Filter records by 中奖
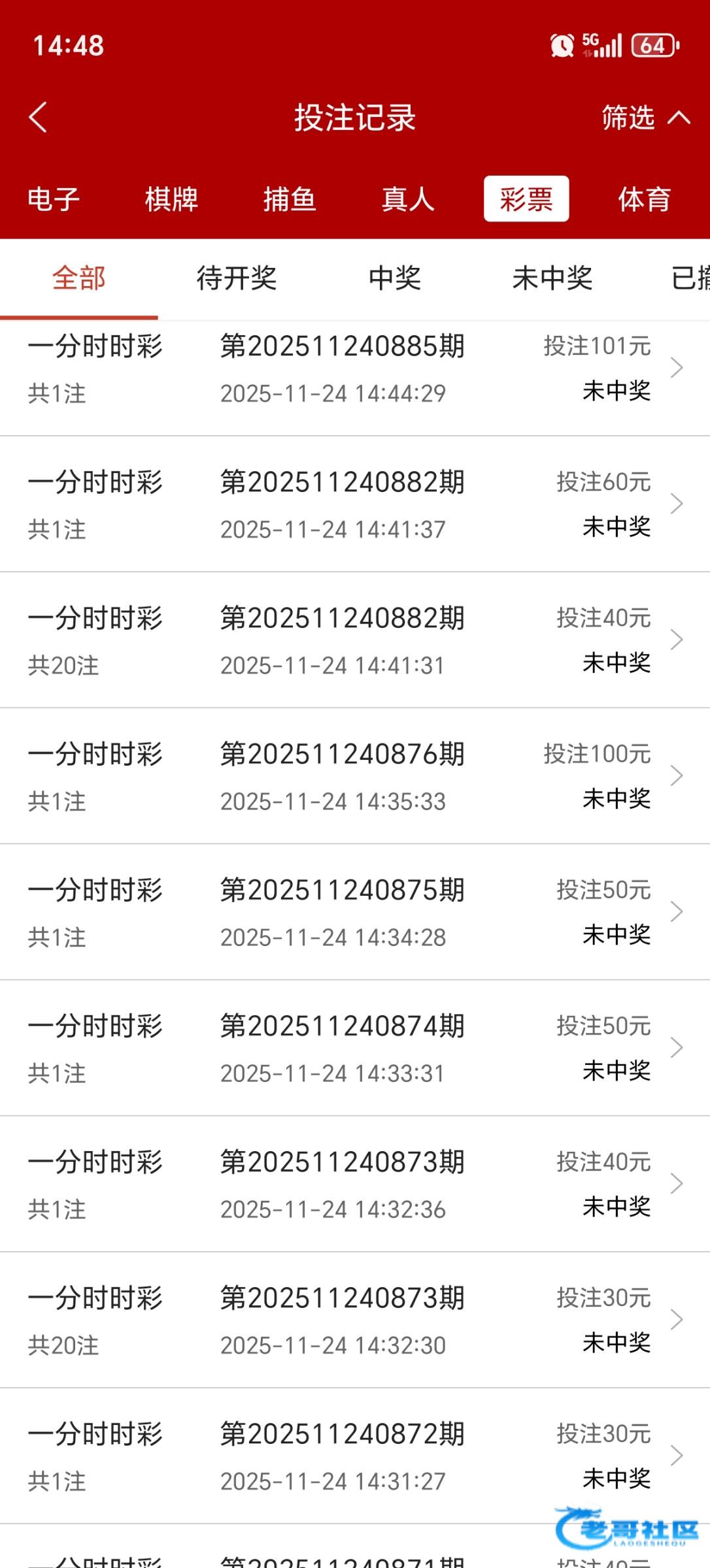 [x=394, y=278]
